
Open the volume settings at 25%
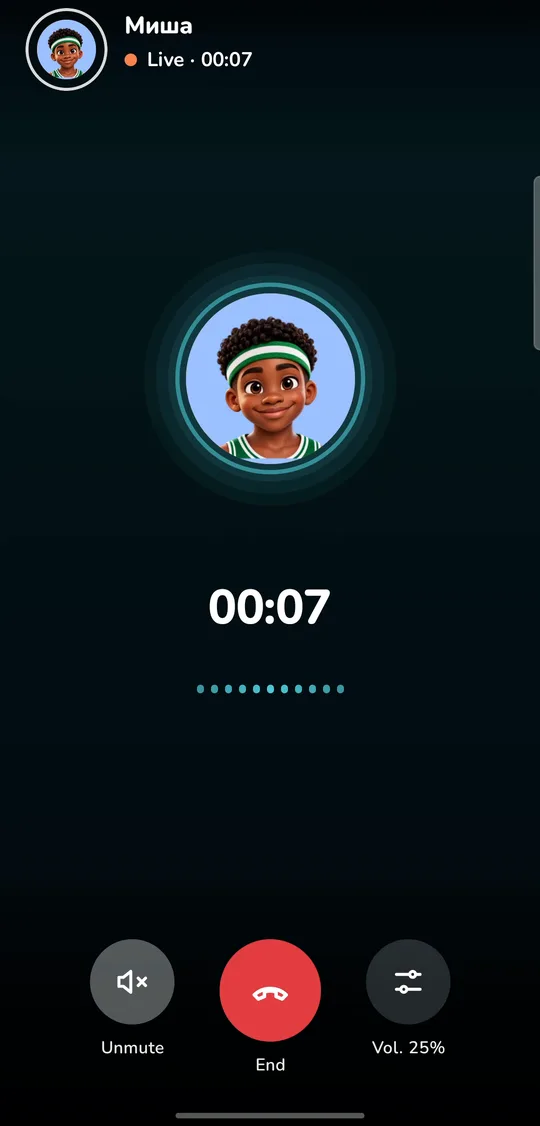pos(408,982)
